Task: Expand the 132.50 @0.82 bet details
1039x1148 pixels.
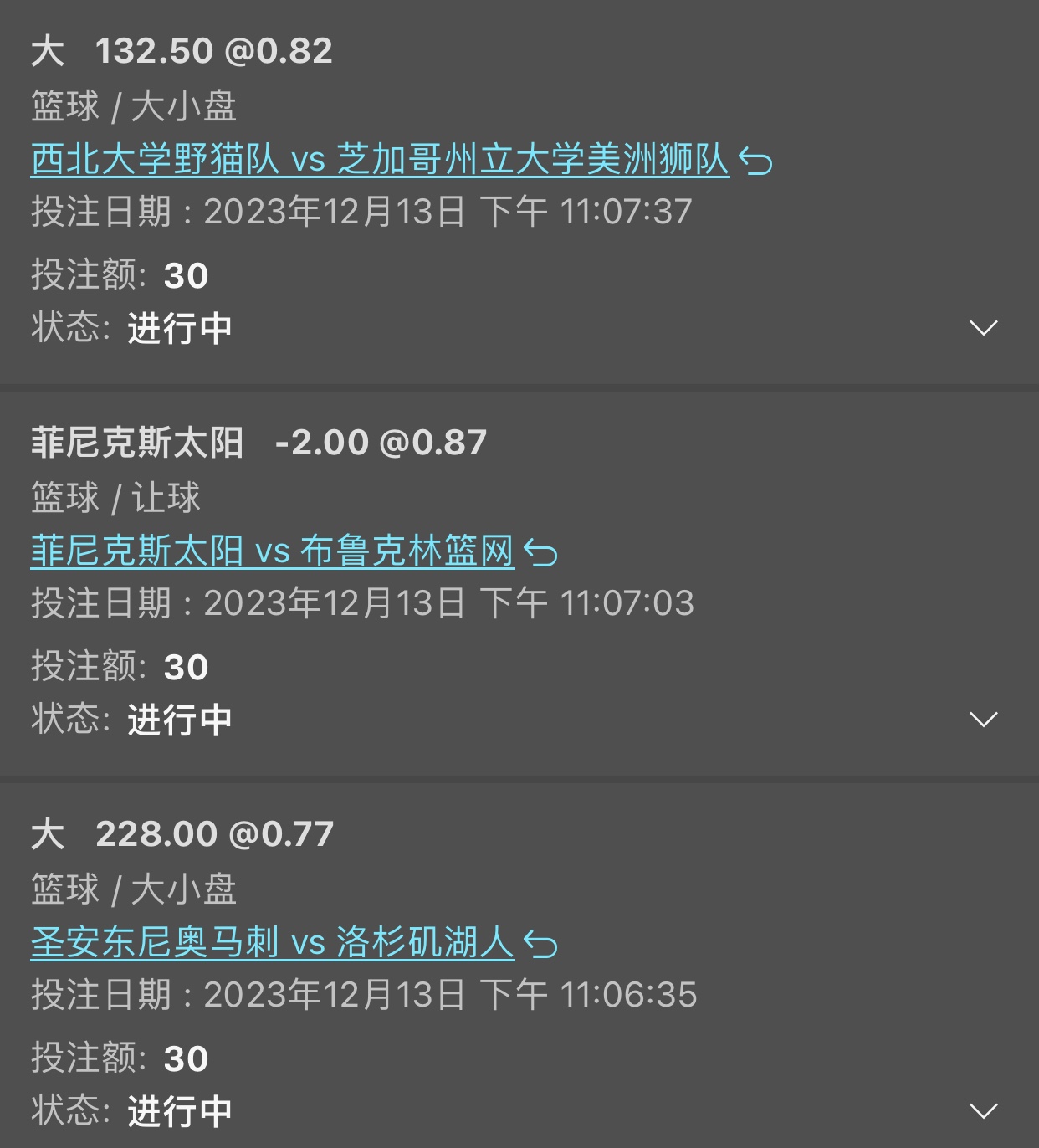Action: pyautogui.click(x=983, y=327)
